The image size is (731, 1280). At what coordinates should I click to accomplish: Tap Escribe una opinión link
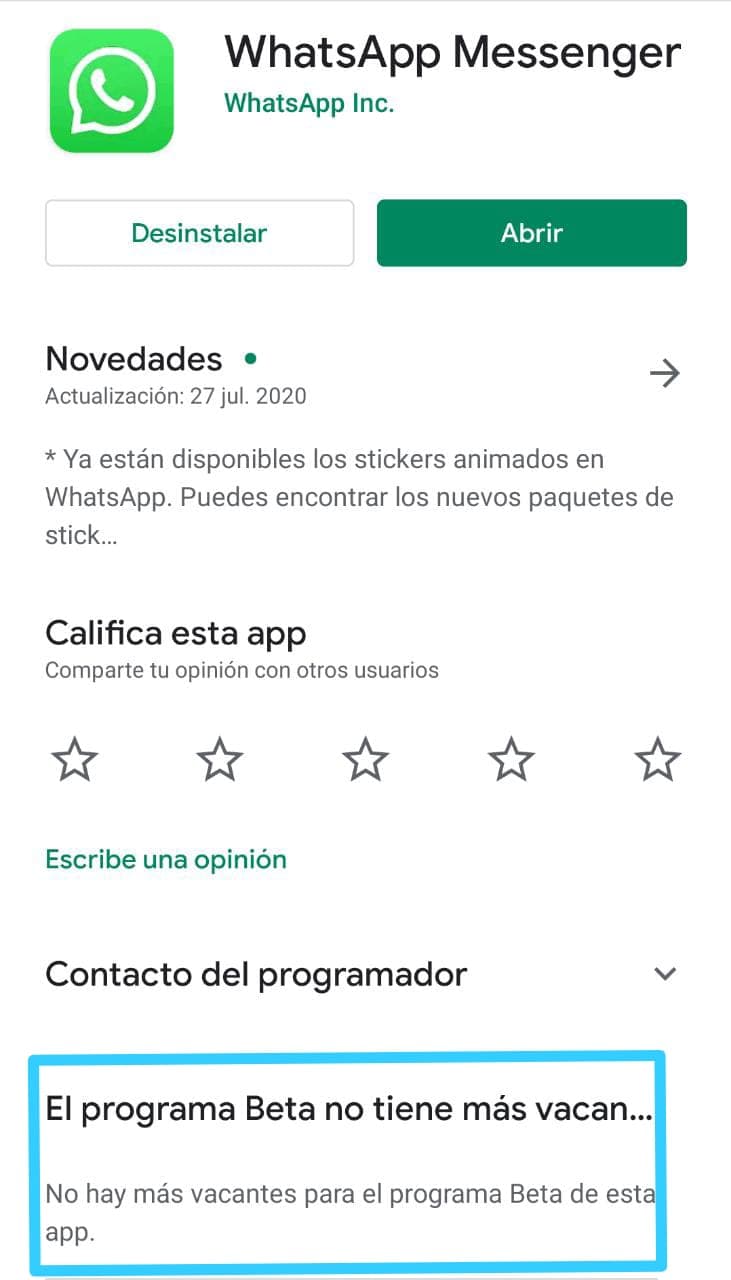(x=166, y=859)
